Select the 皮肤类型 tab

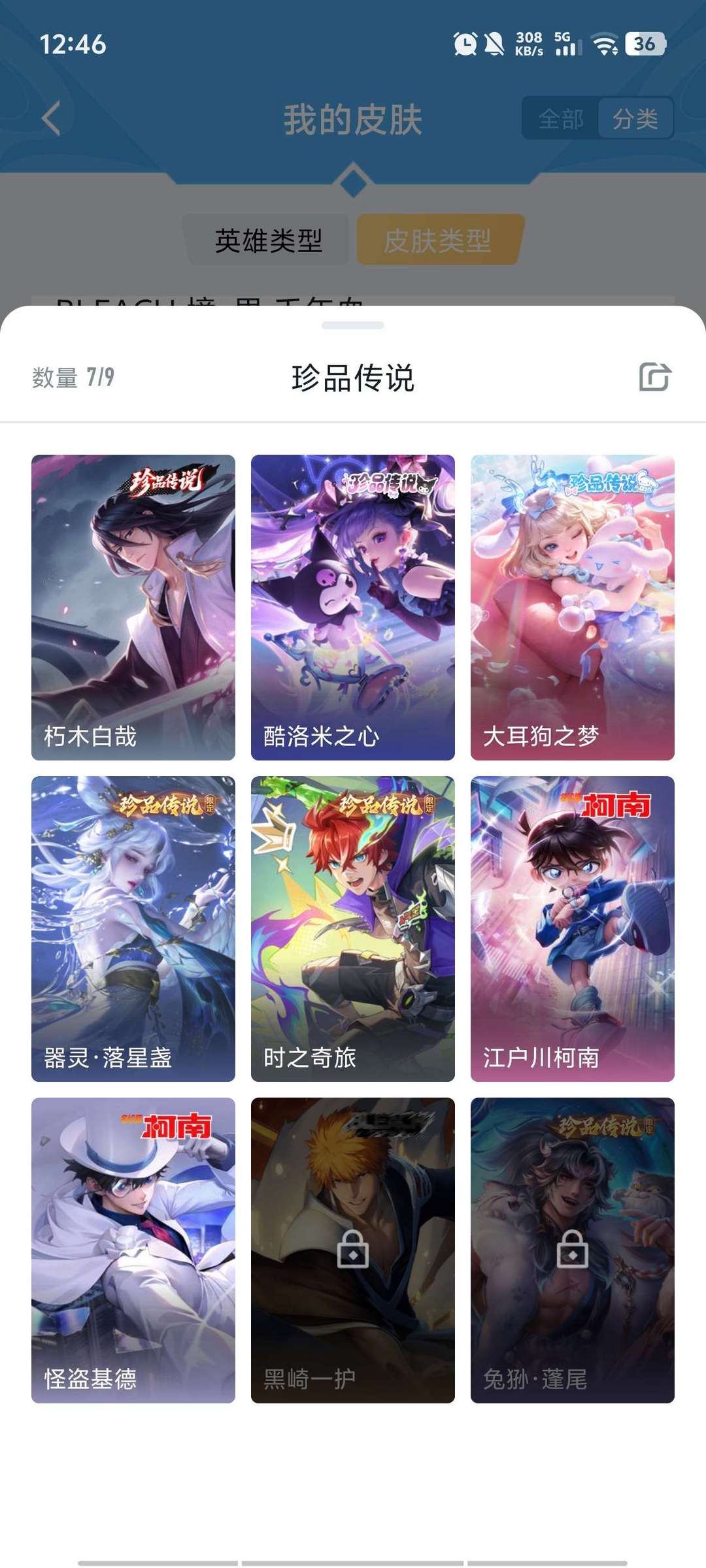pos(439,240)
